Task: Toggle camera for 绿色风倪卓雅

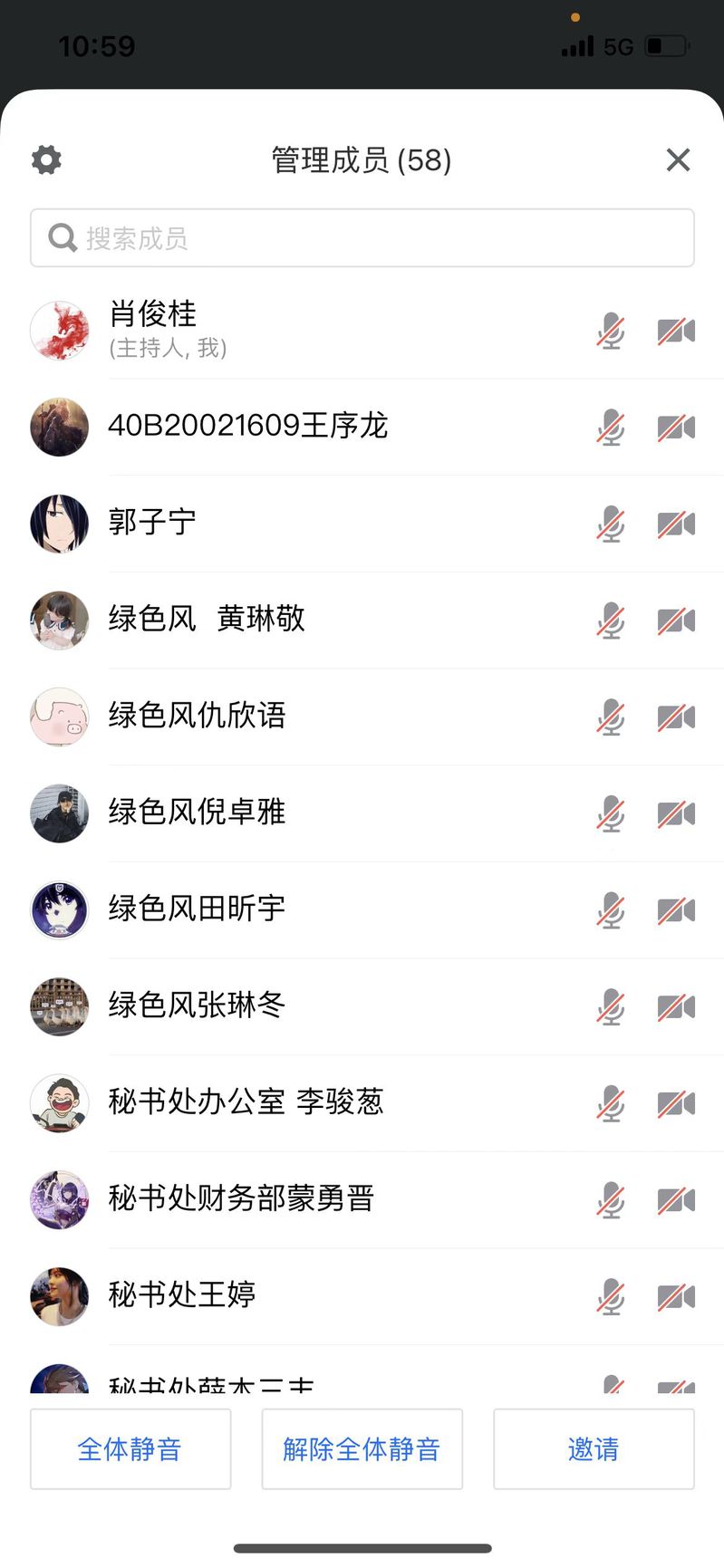Action: point(676,814)
